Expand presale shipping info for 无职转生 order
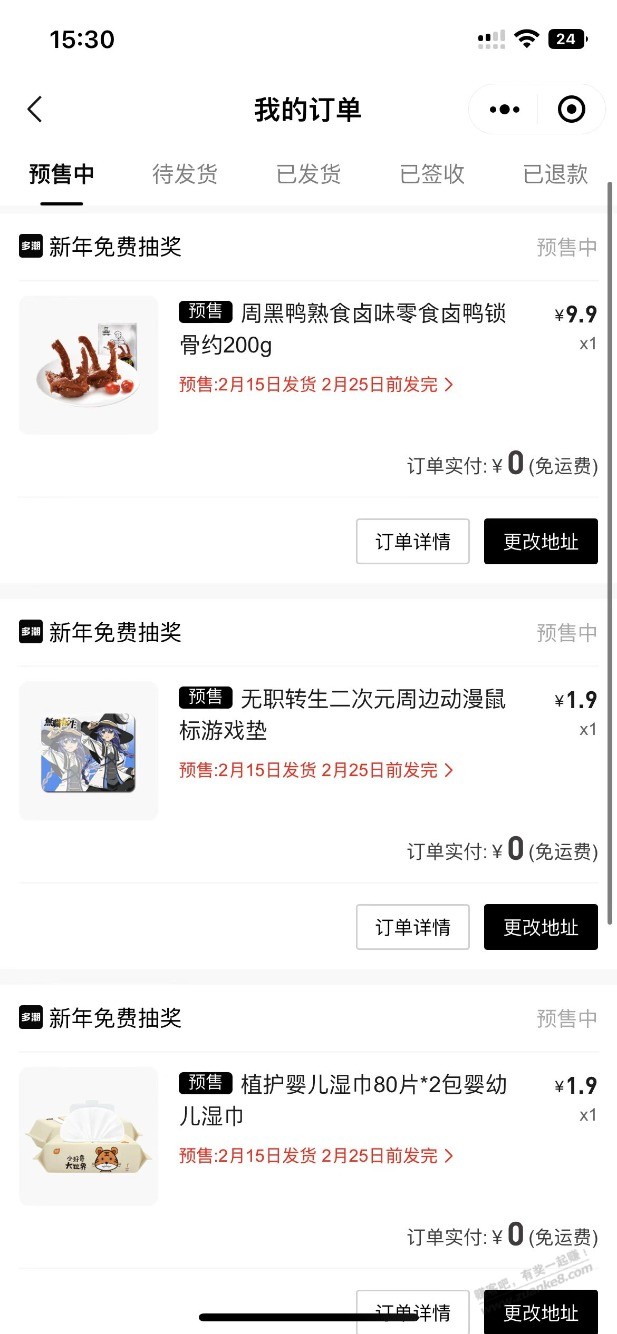The image size is (617, 1334). point(316,770)
